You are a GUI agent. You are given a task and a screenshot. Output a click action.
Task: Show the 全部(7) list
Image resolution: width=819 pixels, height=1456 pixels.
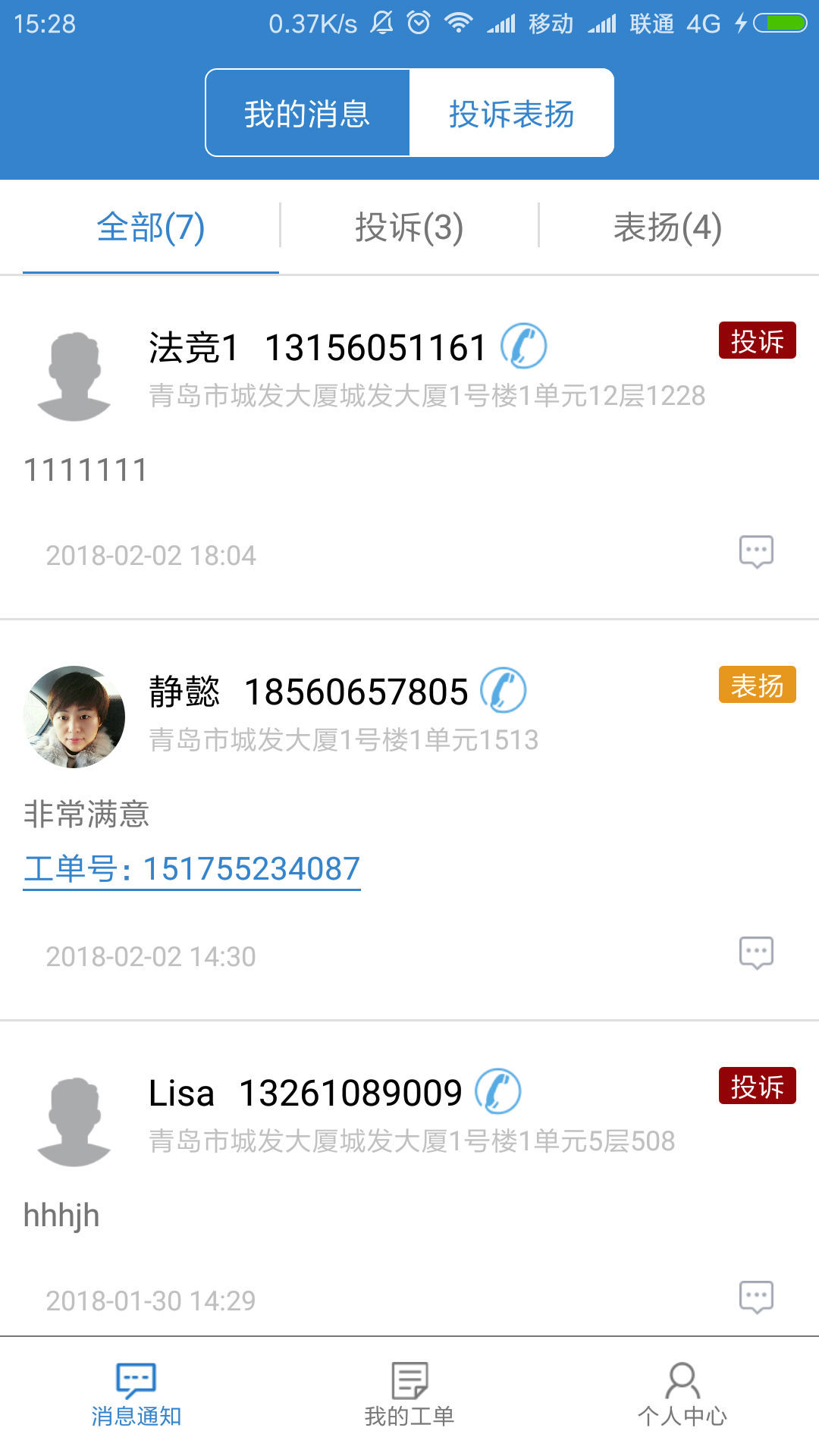click(151, 227)
